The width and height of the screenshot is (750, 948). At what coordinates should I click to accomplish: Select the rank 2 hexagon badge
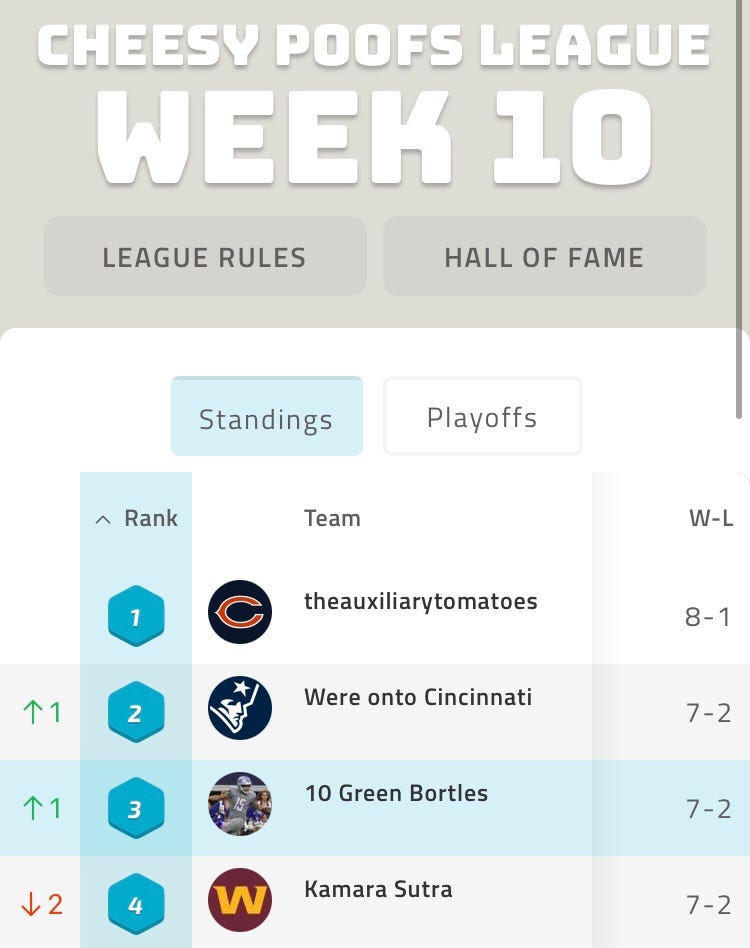click(135, 712)
